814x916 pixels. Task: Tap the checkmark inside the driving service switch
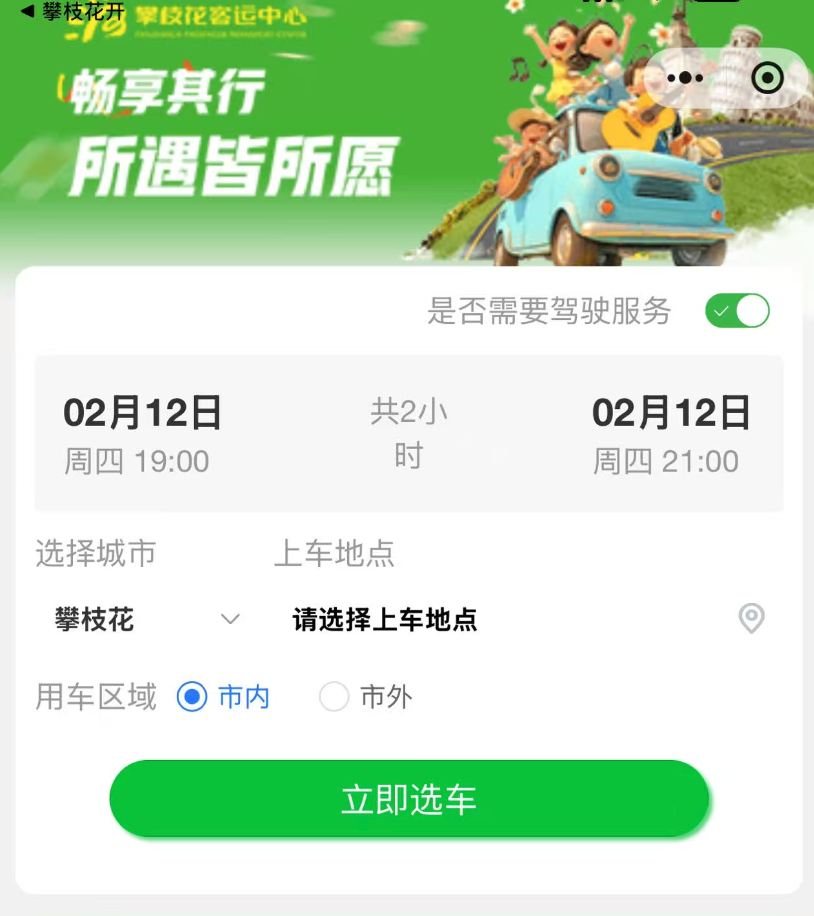(x=722, y=311)
